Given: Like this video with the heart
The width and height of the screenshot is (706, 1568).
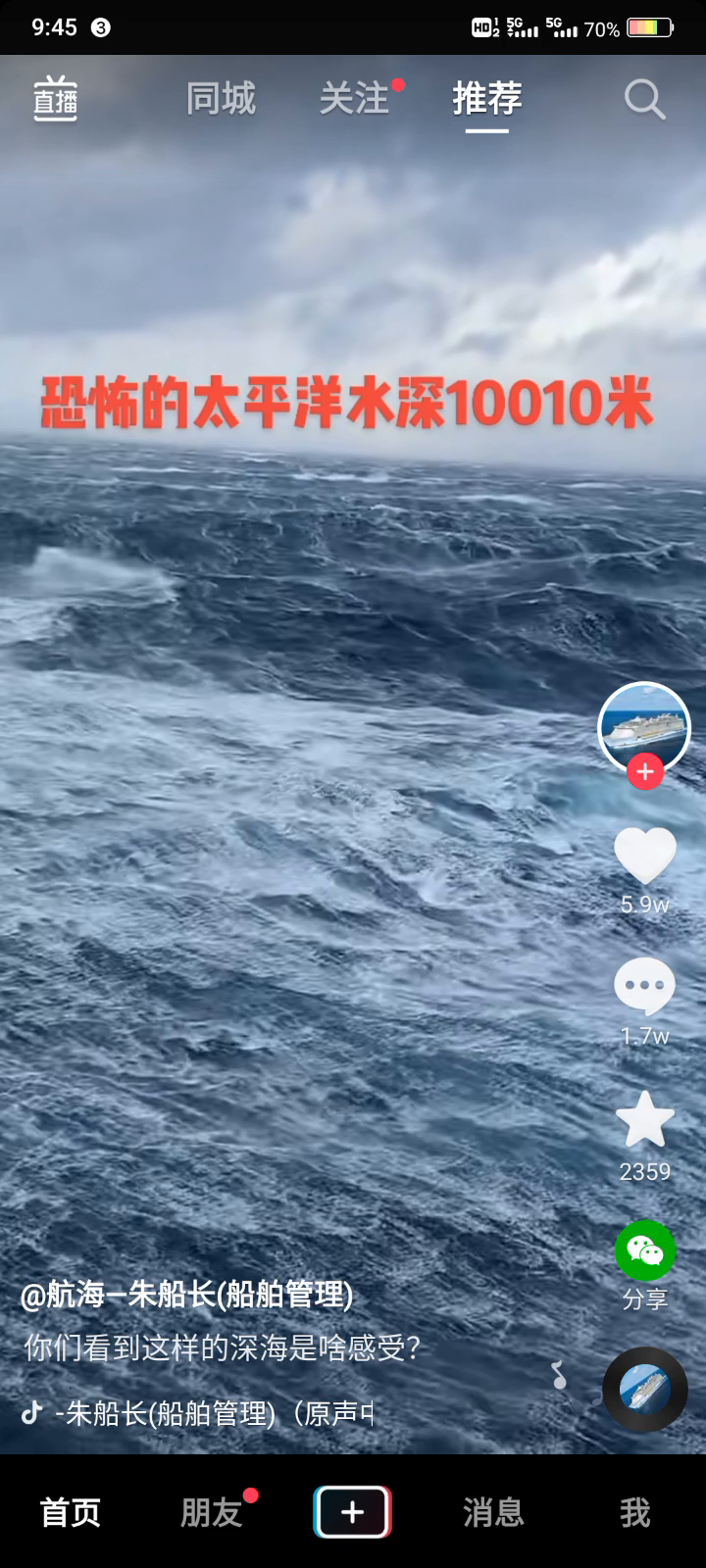Looking at the screenshot, I should pyautogui.click(x=644, y=857).
